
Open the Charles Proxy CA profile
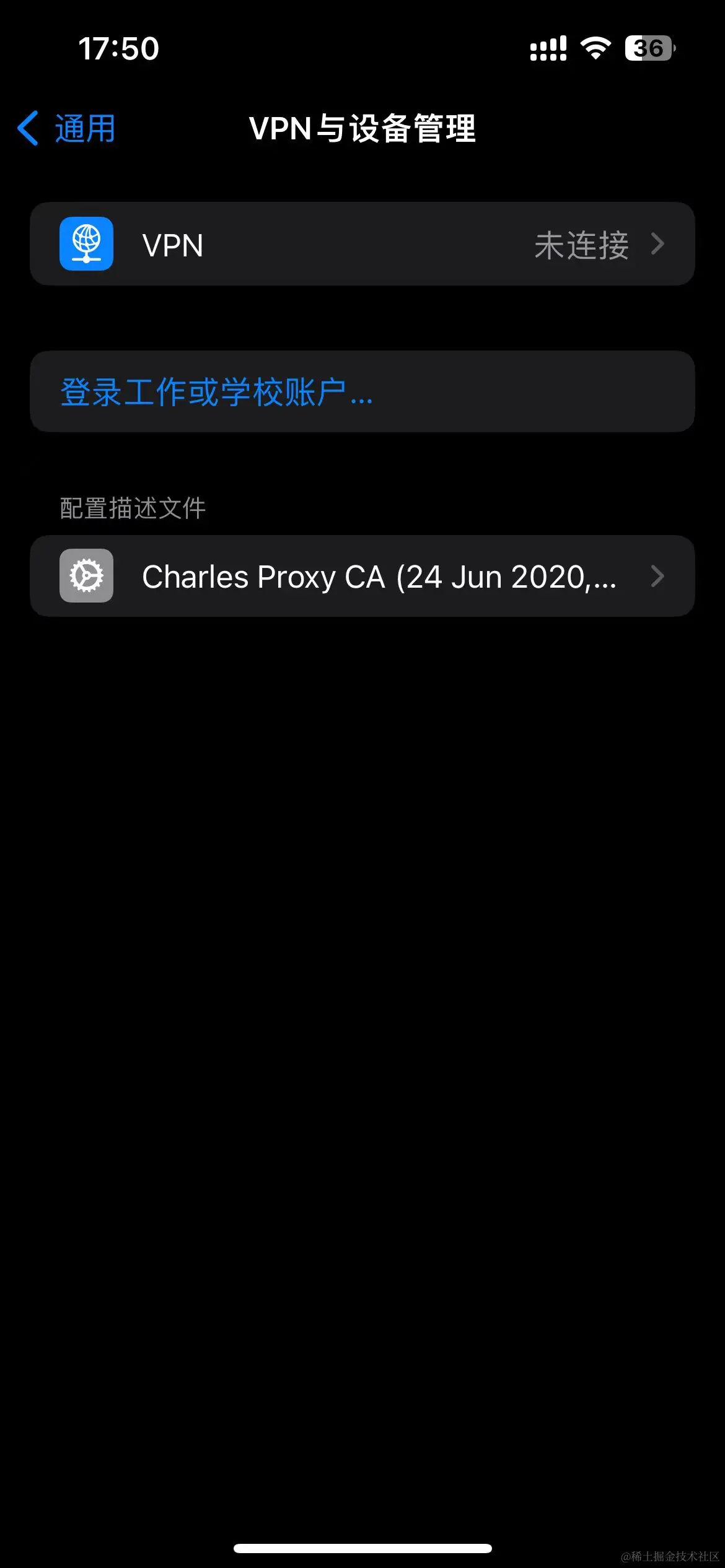[x=362, y=576]
